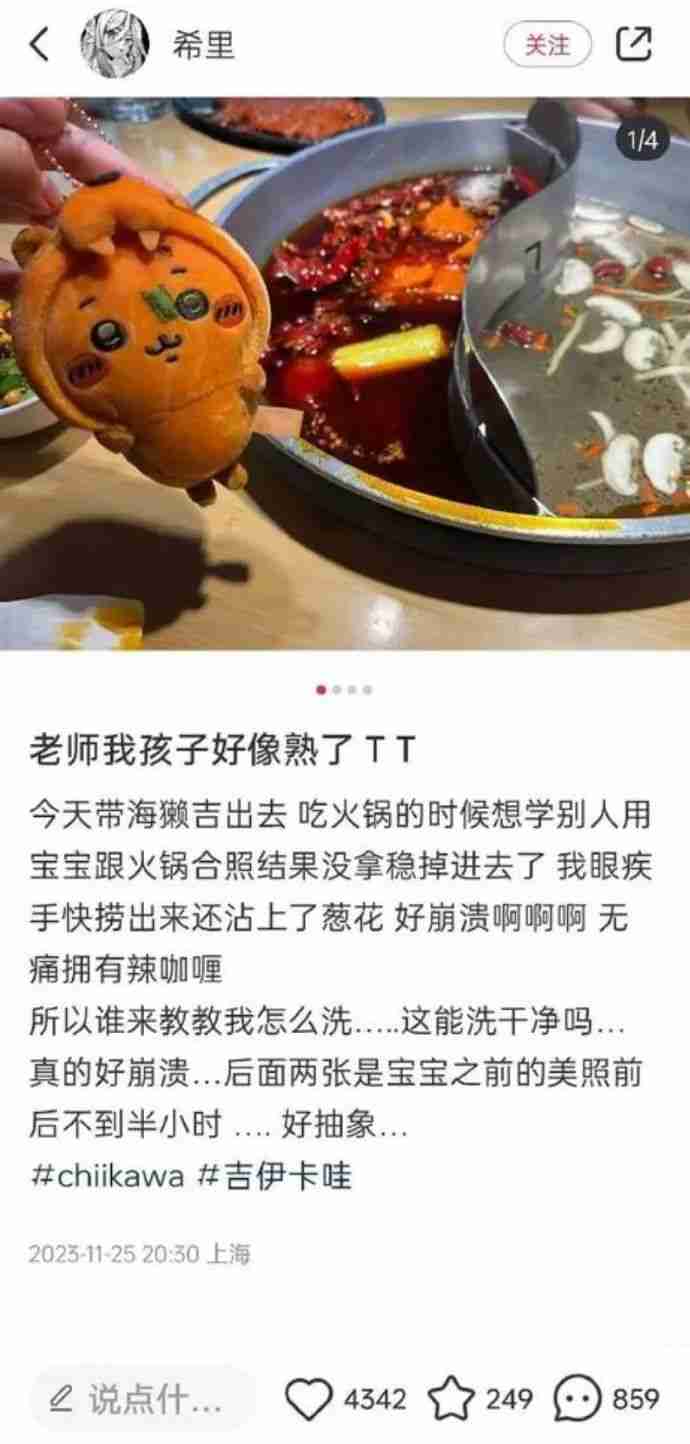
Task: Open 希里's profile avatar
Action: (x=115, y=45)
